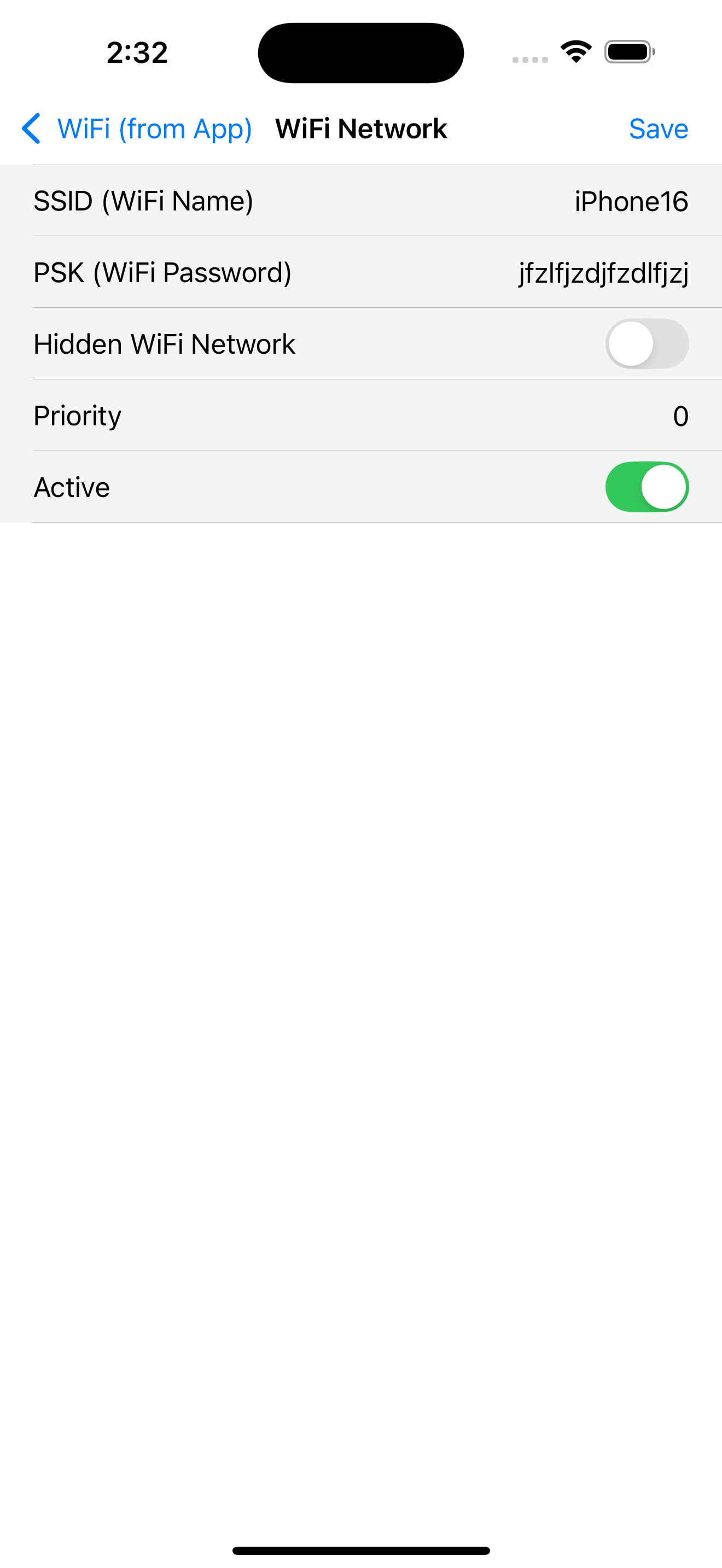
Task: Tap the PSK (WiFi Password) label
Action: [162, 272]
